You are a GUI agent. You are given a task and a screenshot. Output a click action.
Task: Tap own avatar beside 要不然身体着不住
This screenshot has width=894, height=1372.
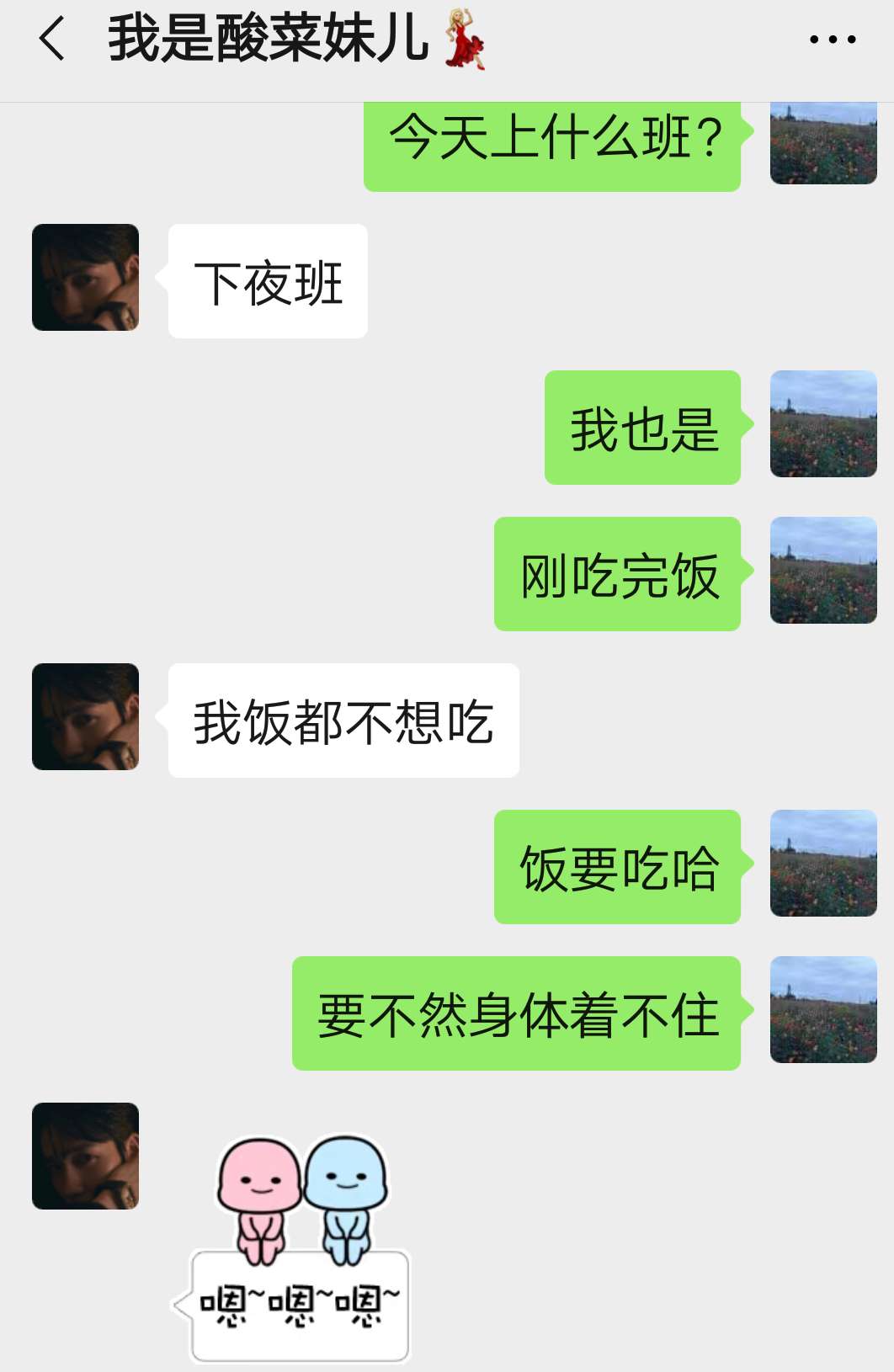click(x=822, y=1009)
